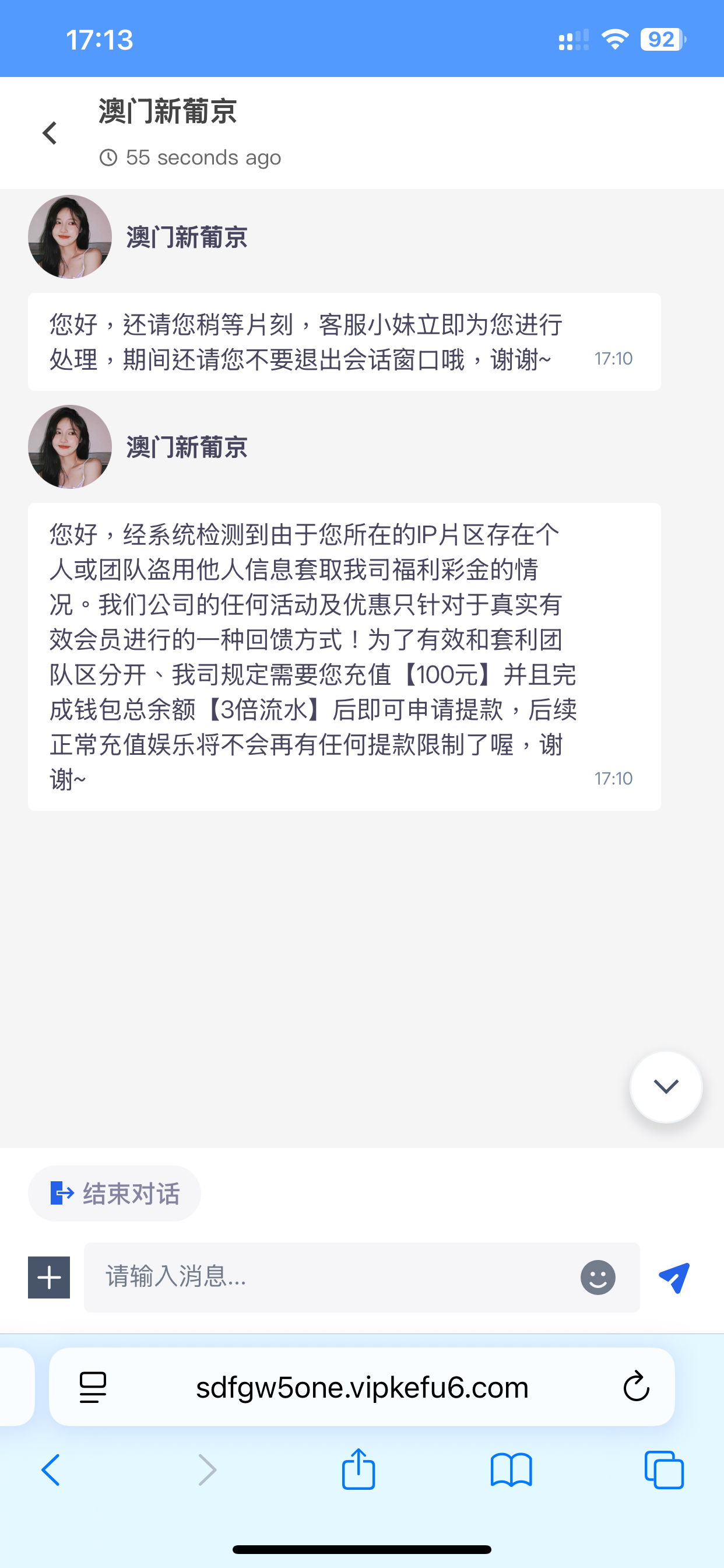Share this page from Safari
Image resolution: width=724 pixels, height=1568 pixels.
pos(359,1469)
